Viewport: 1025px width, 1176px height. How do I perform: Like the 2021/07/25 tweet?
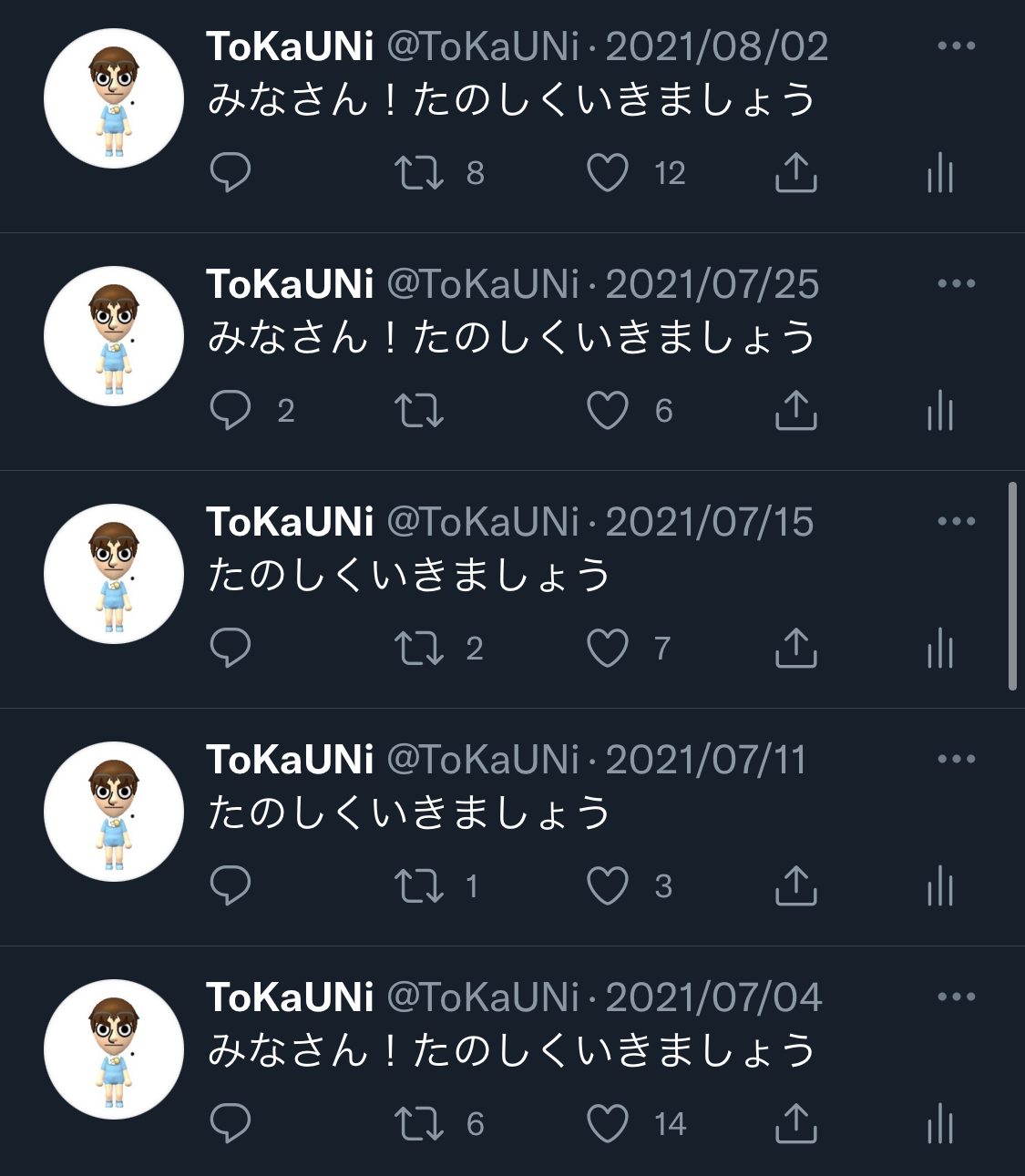click(608, 411)
